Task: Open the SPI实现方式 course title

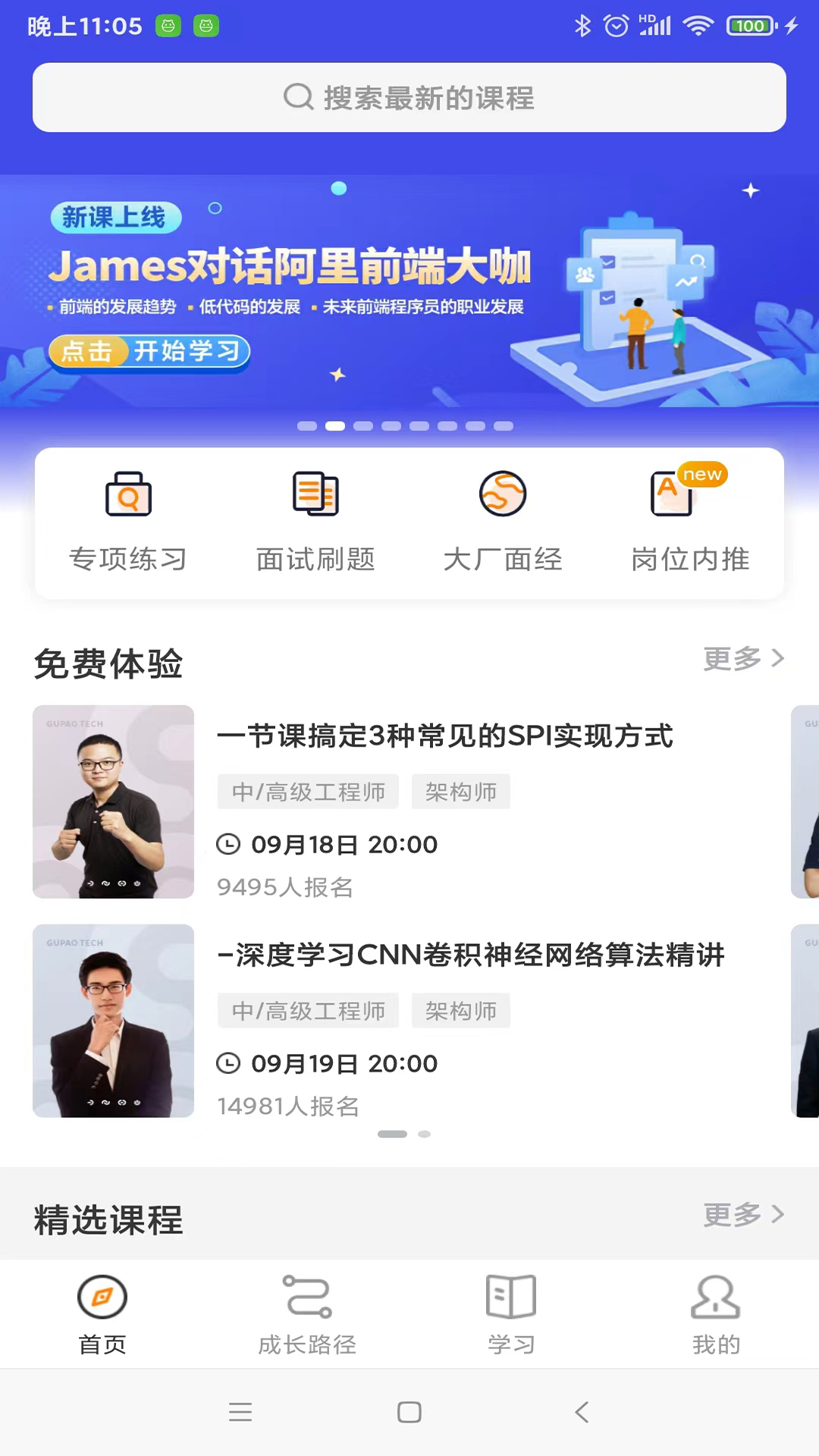Action: [x=444, y=736]
